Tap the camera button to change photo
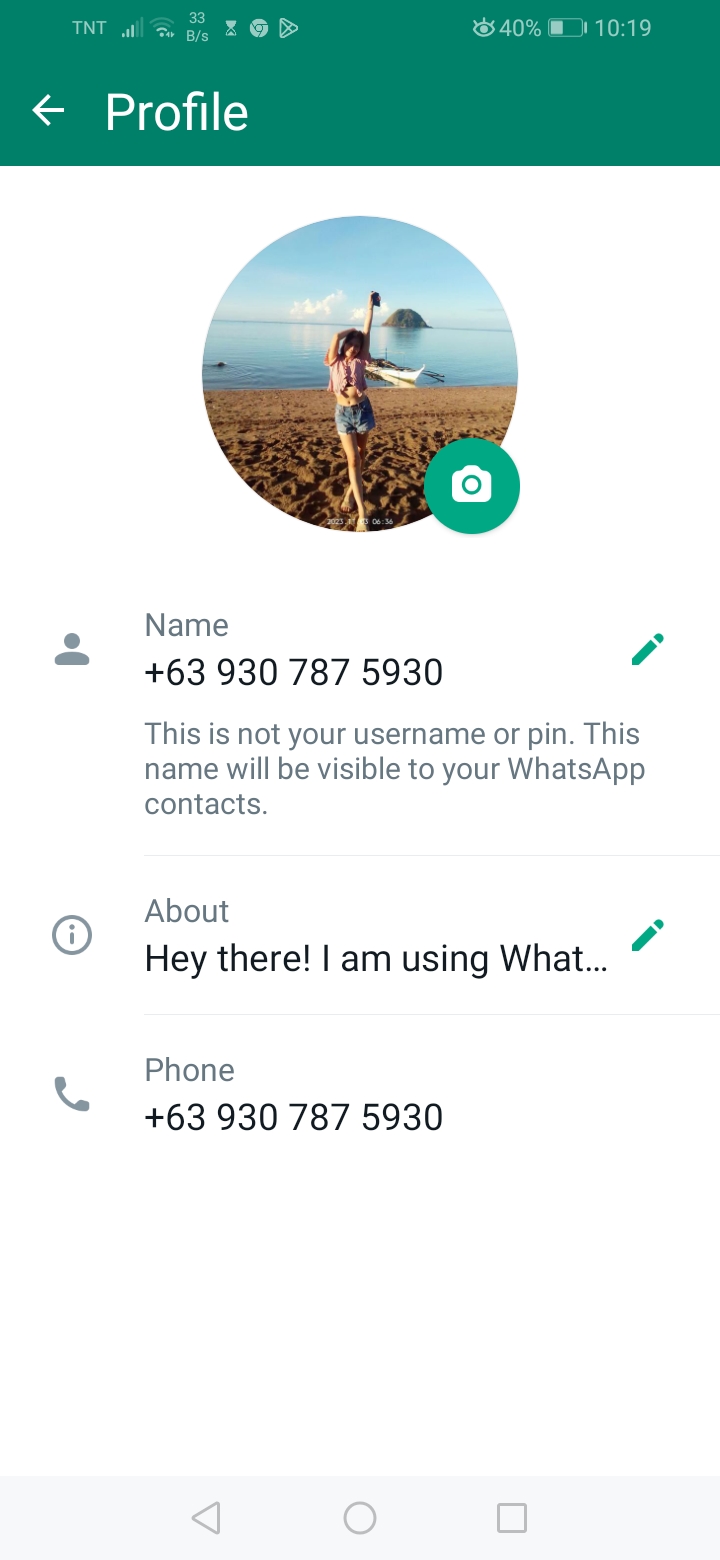Viewport: 720px width, 1560px height. tap(472, 486)
